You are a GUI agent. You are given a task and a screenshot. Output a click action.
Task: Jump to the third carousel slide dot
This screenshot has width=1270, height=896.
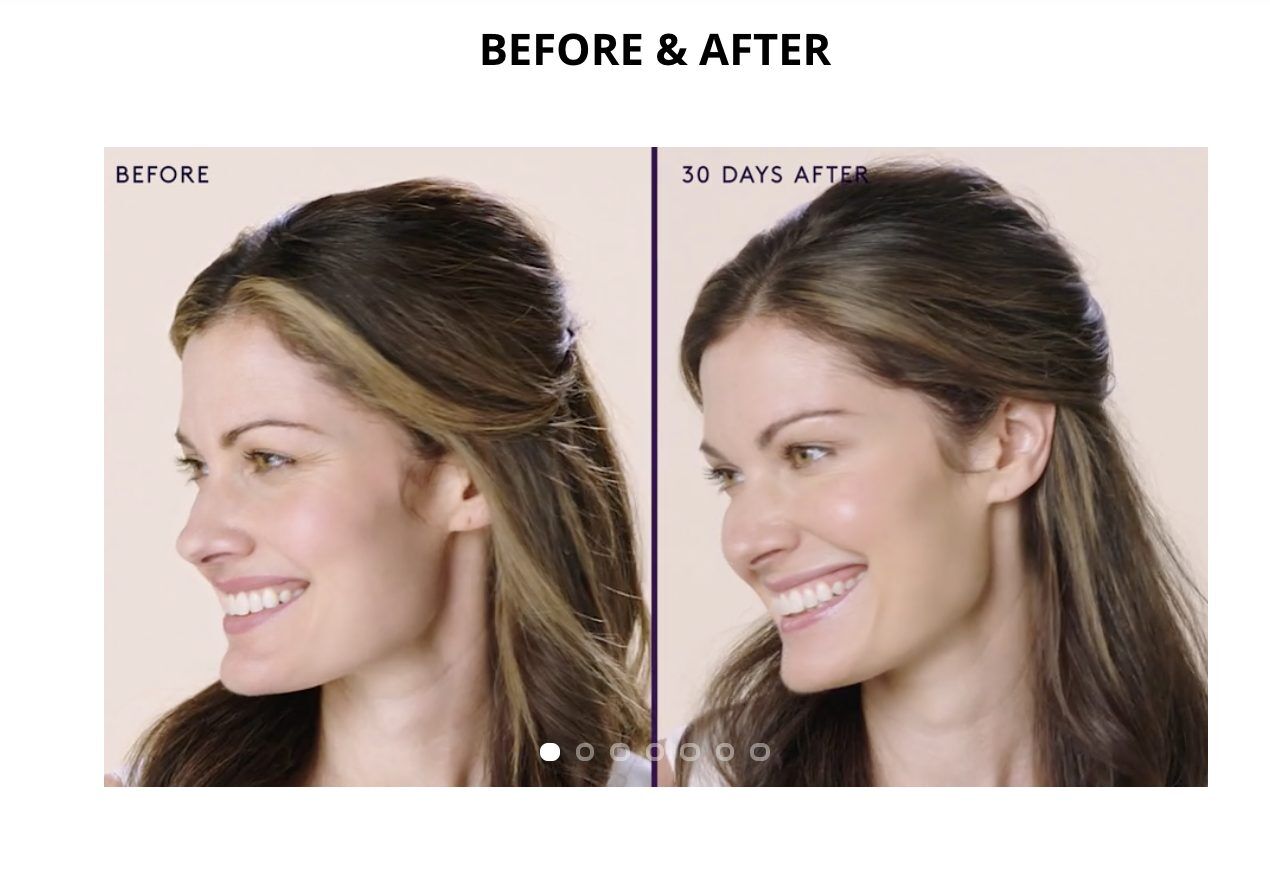pyautogui.click(x=620, y=752)
